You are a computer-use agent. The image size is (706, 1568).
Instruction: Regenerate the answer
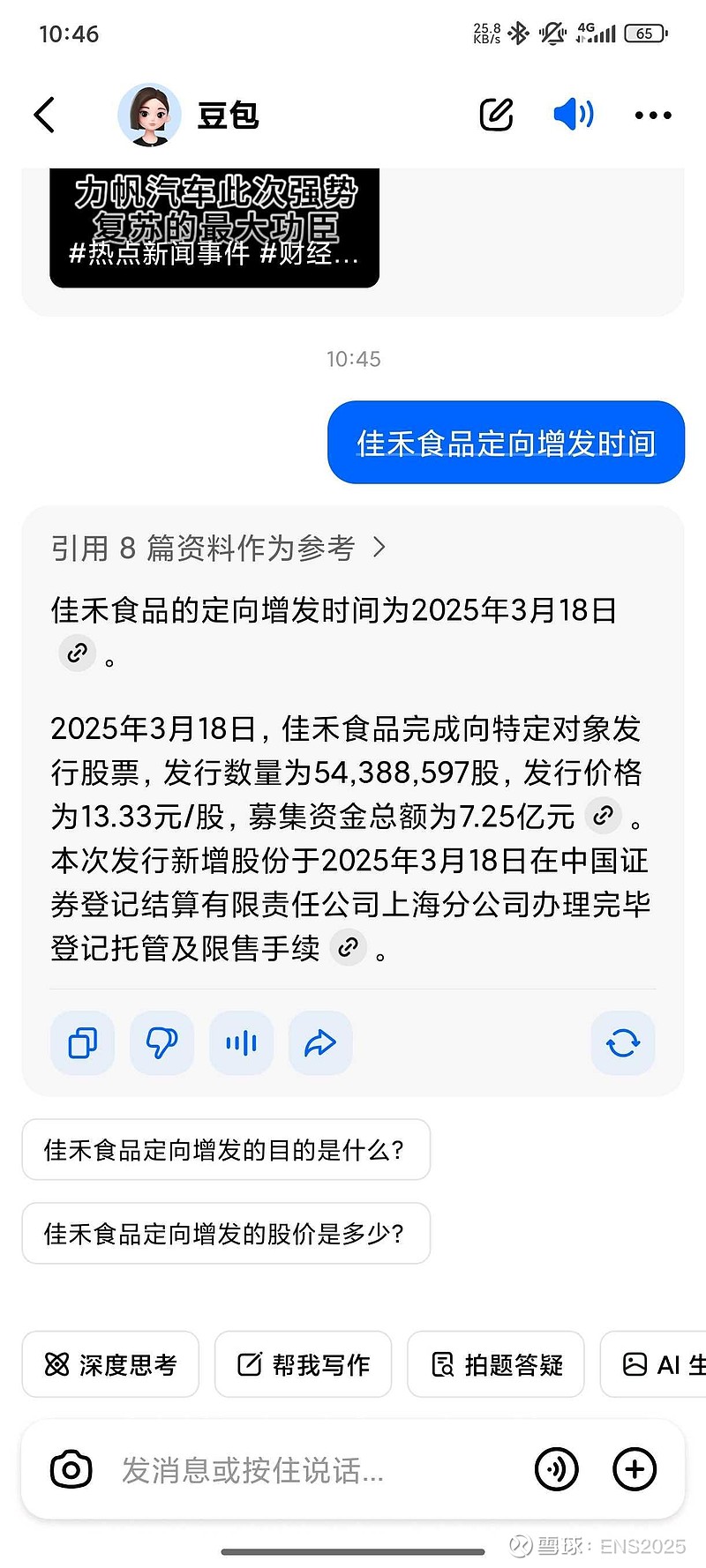tap(623, 1043)
